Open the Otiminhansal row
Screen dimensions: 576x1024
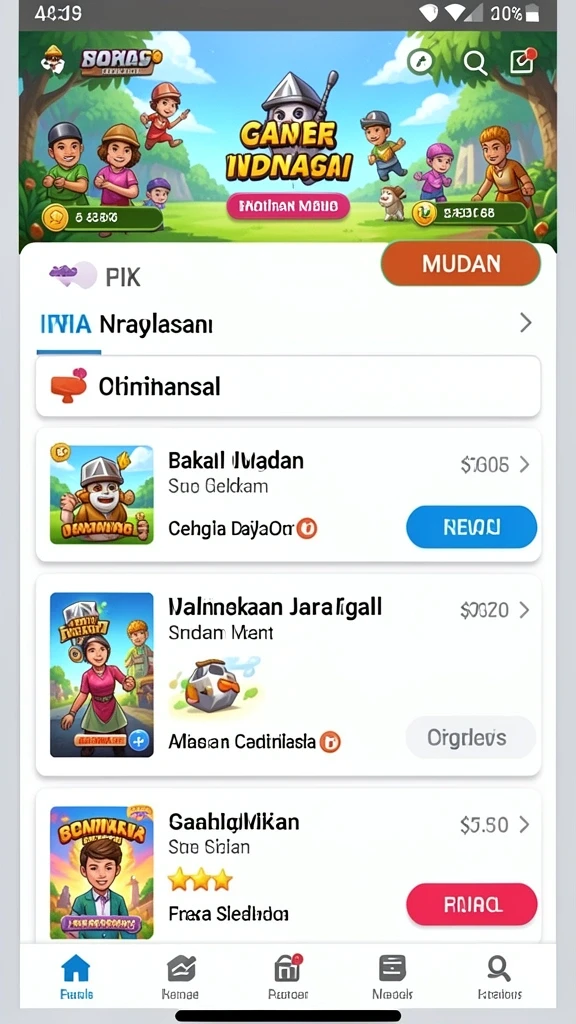(288, 387)
